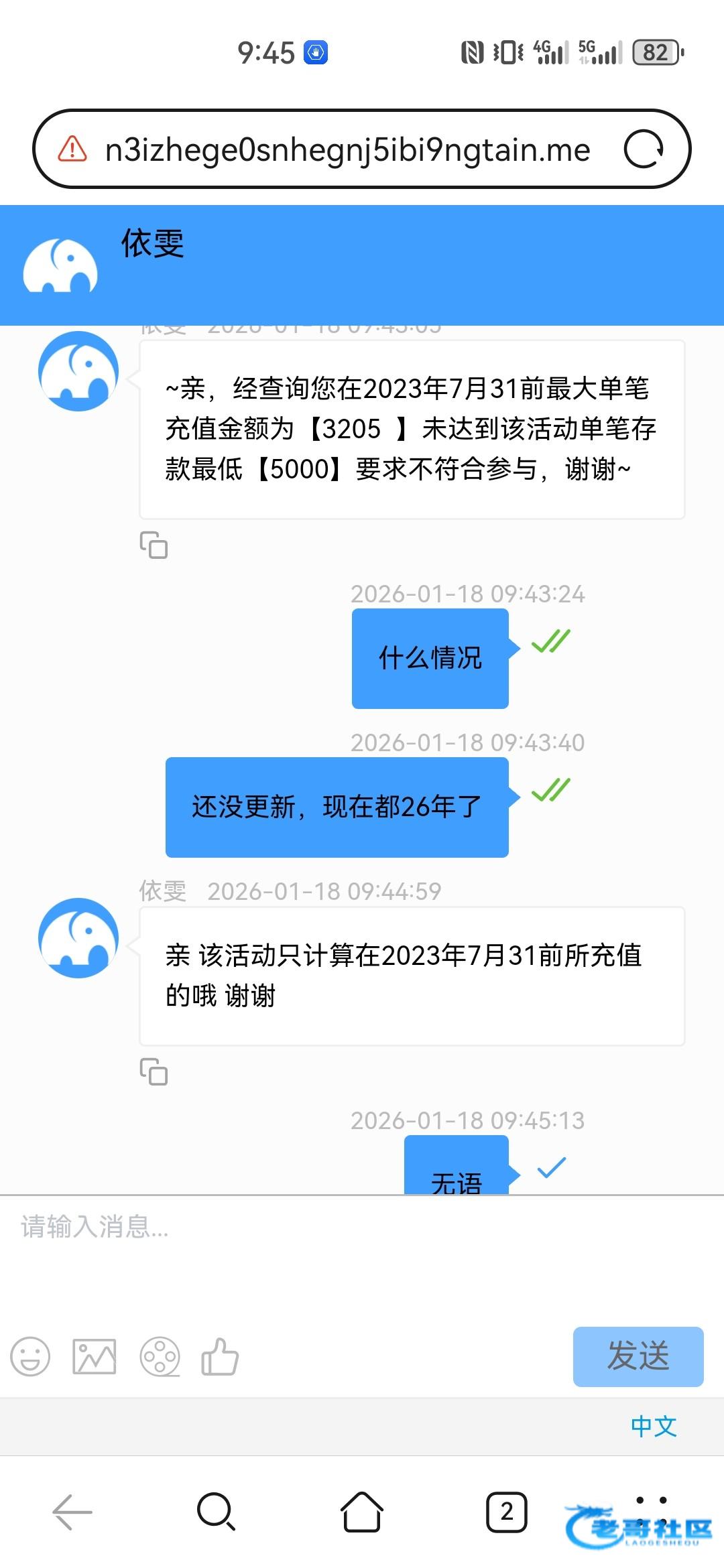The width and height of the screenshot is (724, 1568).
Task: Change language via 中文 link
Action: [653, 1427]
